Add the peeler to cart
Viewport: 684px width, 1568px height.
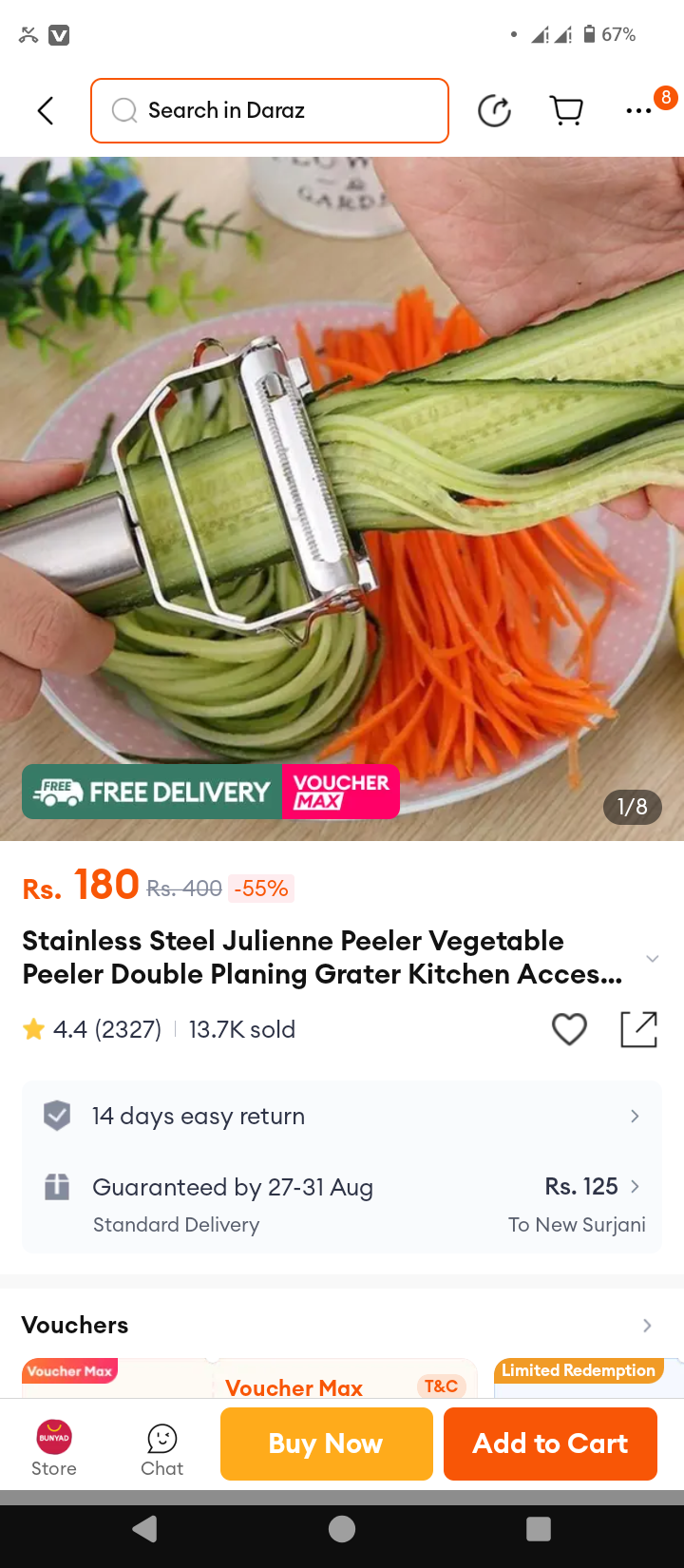[x=550, y=1444]
